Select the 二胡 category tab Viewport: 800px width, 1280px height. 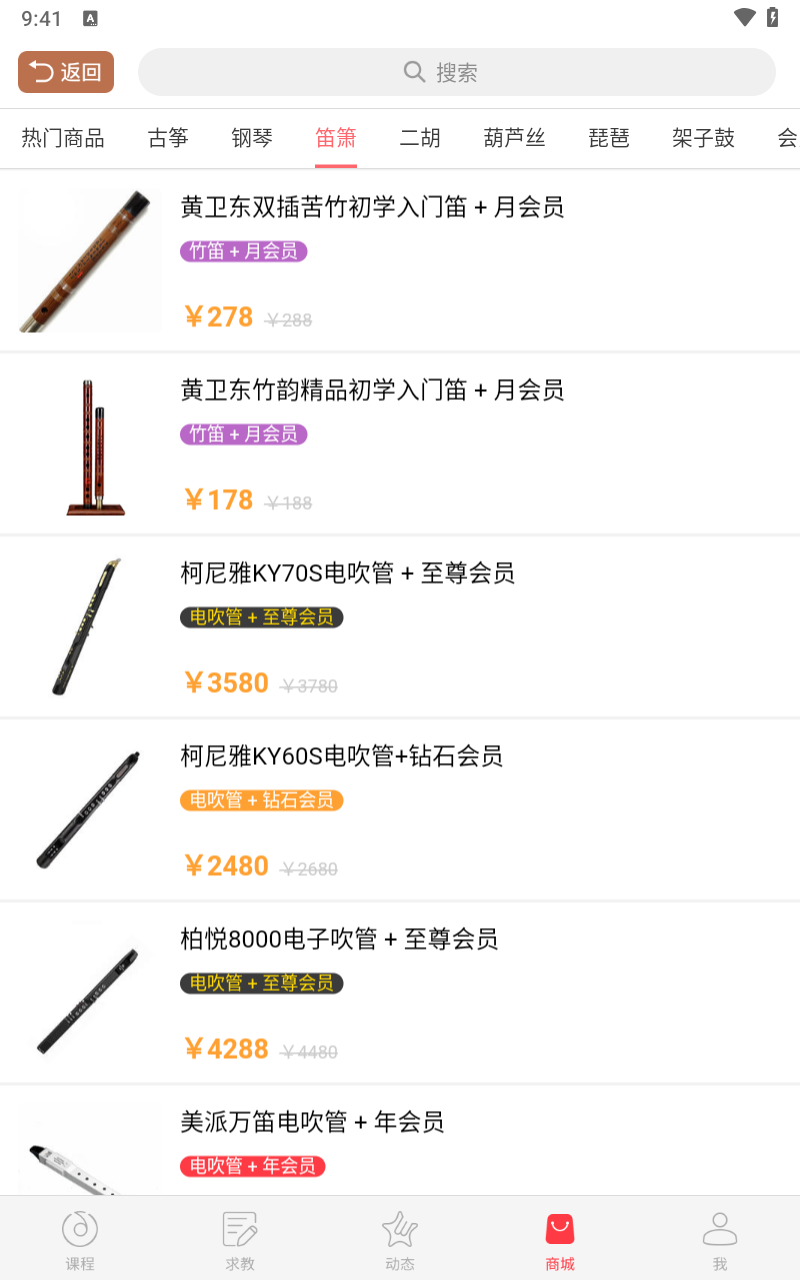(x=420, y=138)
